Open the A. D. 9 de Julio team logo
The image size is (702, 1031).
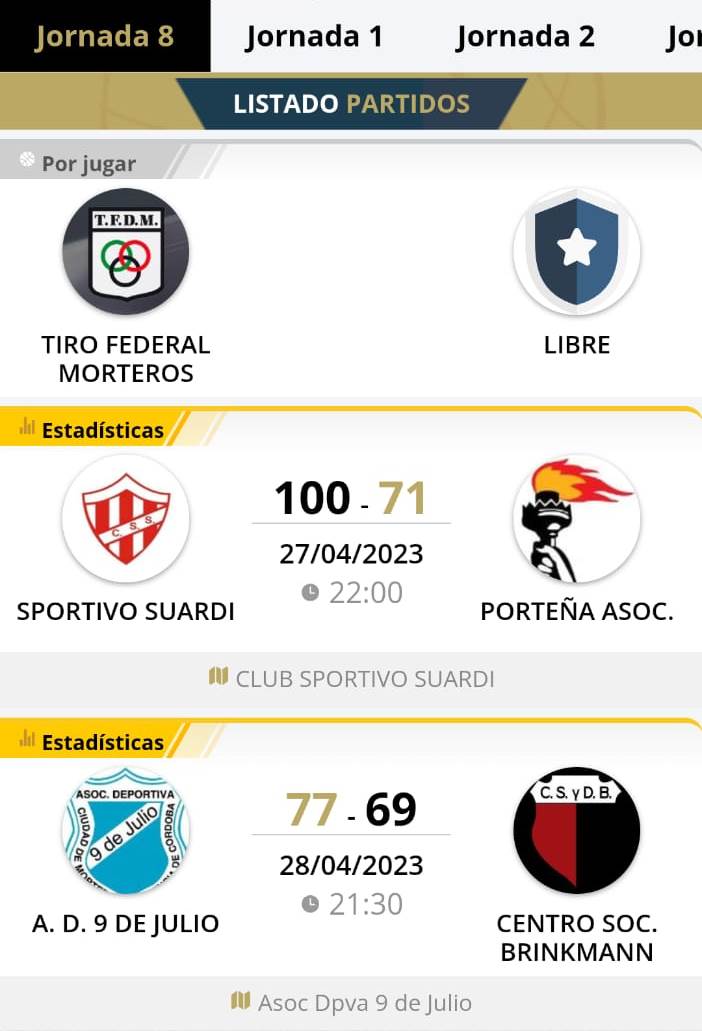tap(126, 830)
